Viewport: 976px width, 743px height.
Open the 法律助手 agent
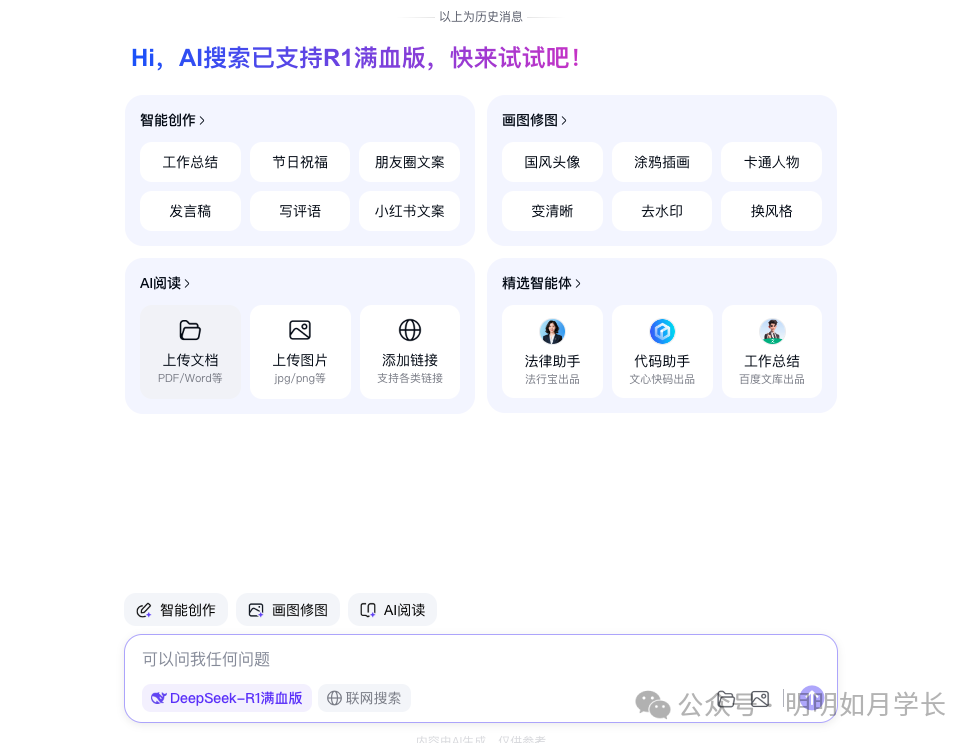552,352
